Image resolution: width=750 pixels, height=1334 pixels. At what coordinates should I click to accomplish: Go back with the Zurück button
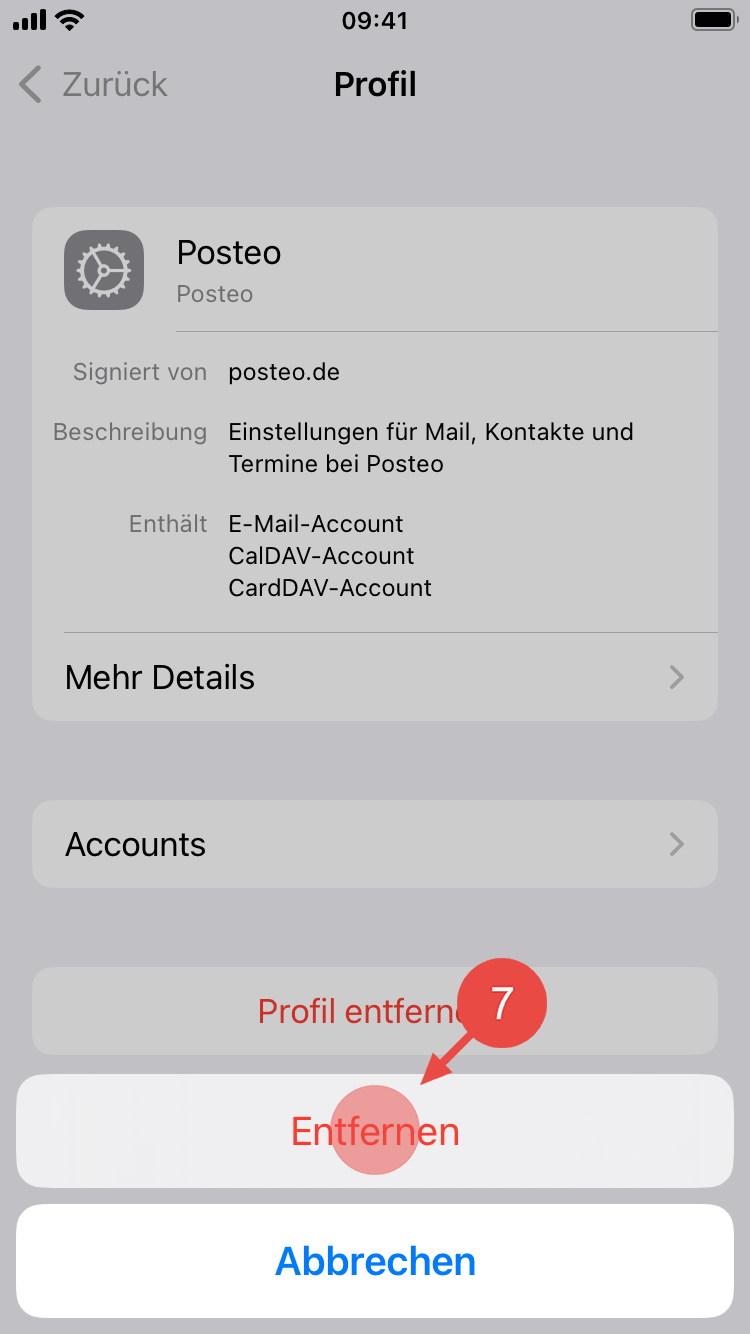pos(94,85)
